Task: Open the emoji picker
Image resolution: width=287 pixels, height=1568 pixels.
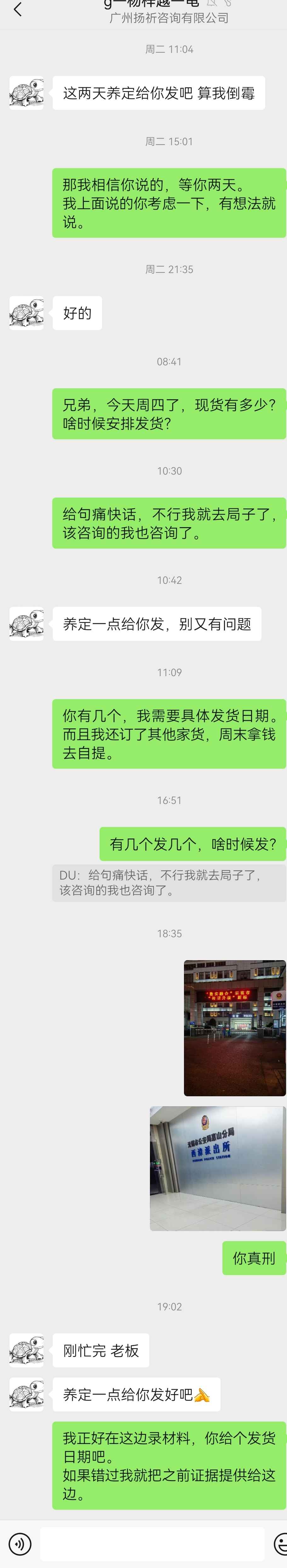Action: 281,1543
